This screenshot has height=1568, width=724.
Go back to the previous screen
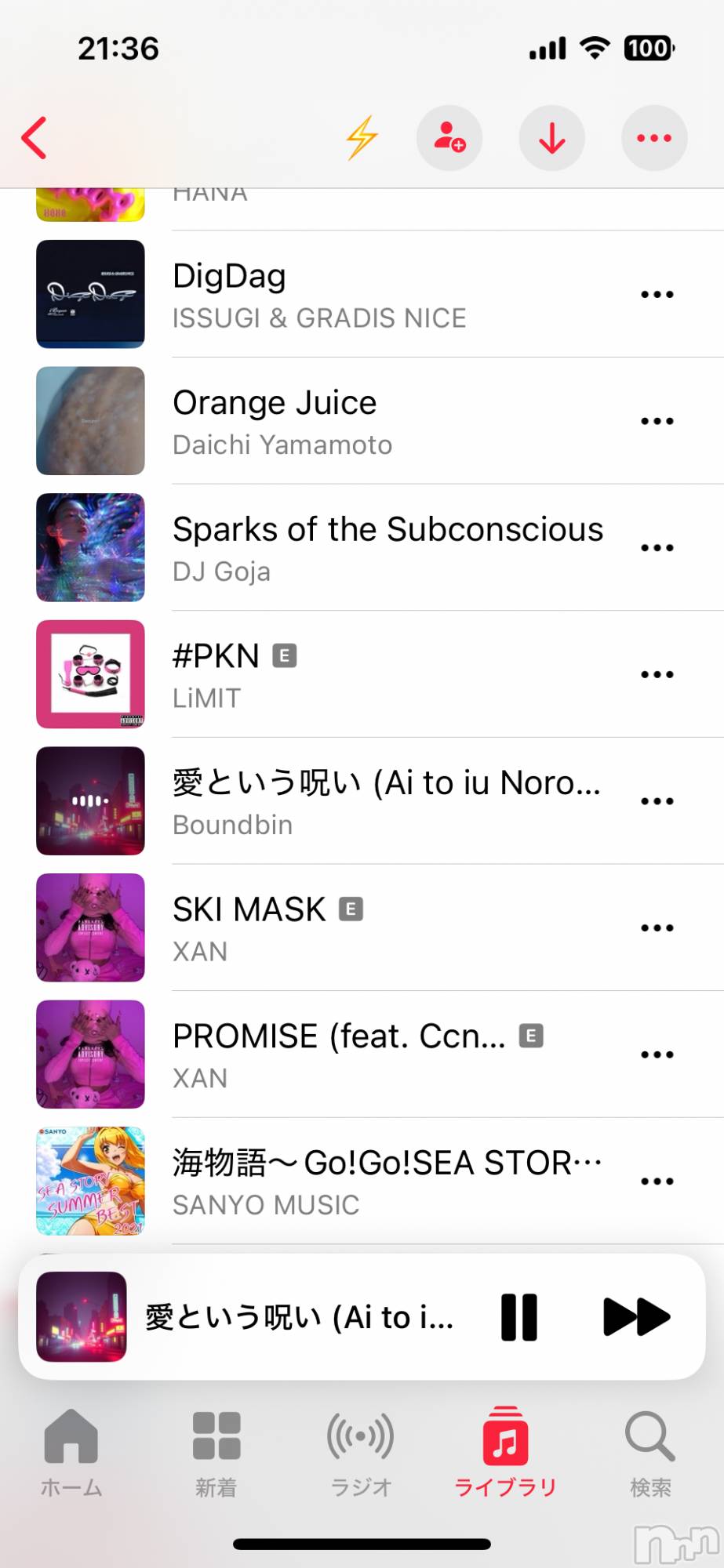click(35, 138)
